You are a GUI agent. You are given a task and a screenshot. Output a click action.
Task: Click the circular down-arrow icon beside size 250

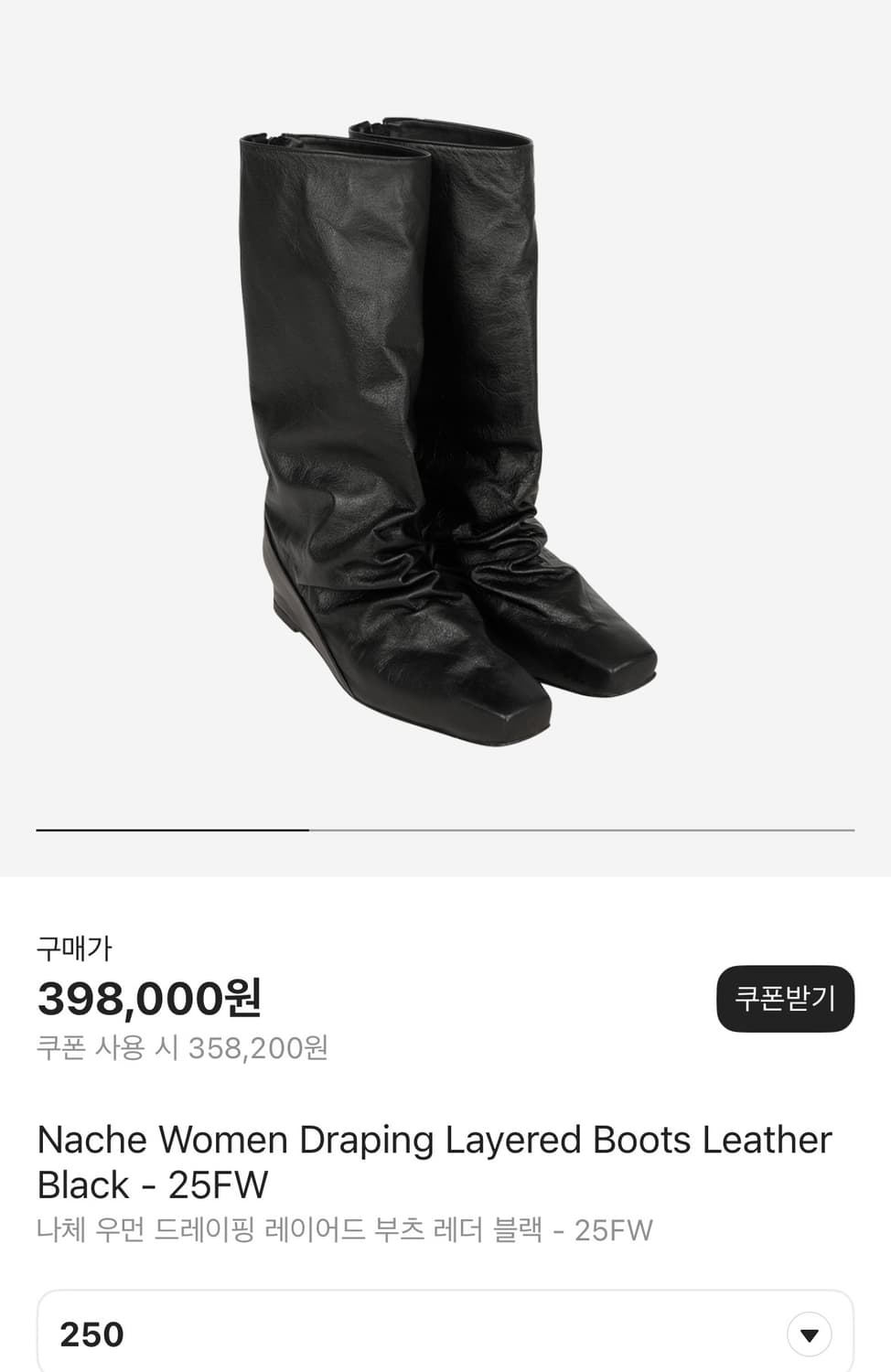809,1334
